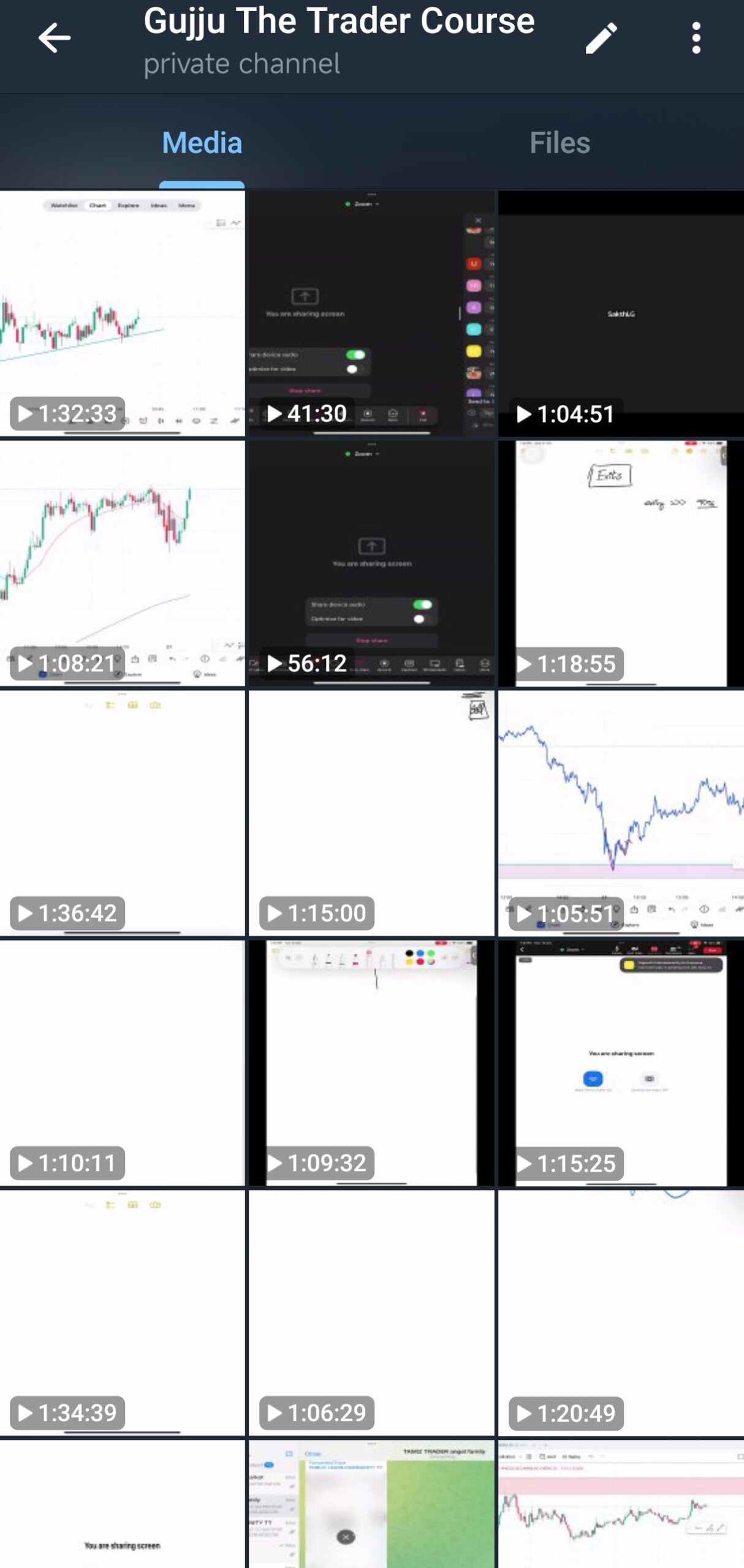The image size is (744, 1568).
Task: Edit the channel with the pencil icon
Action: [601, 38]
